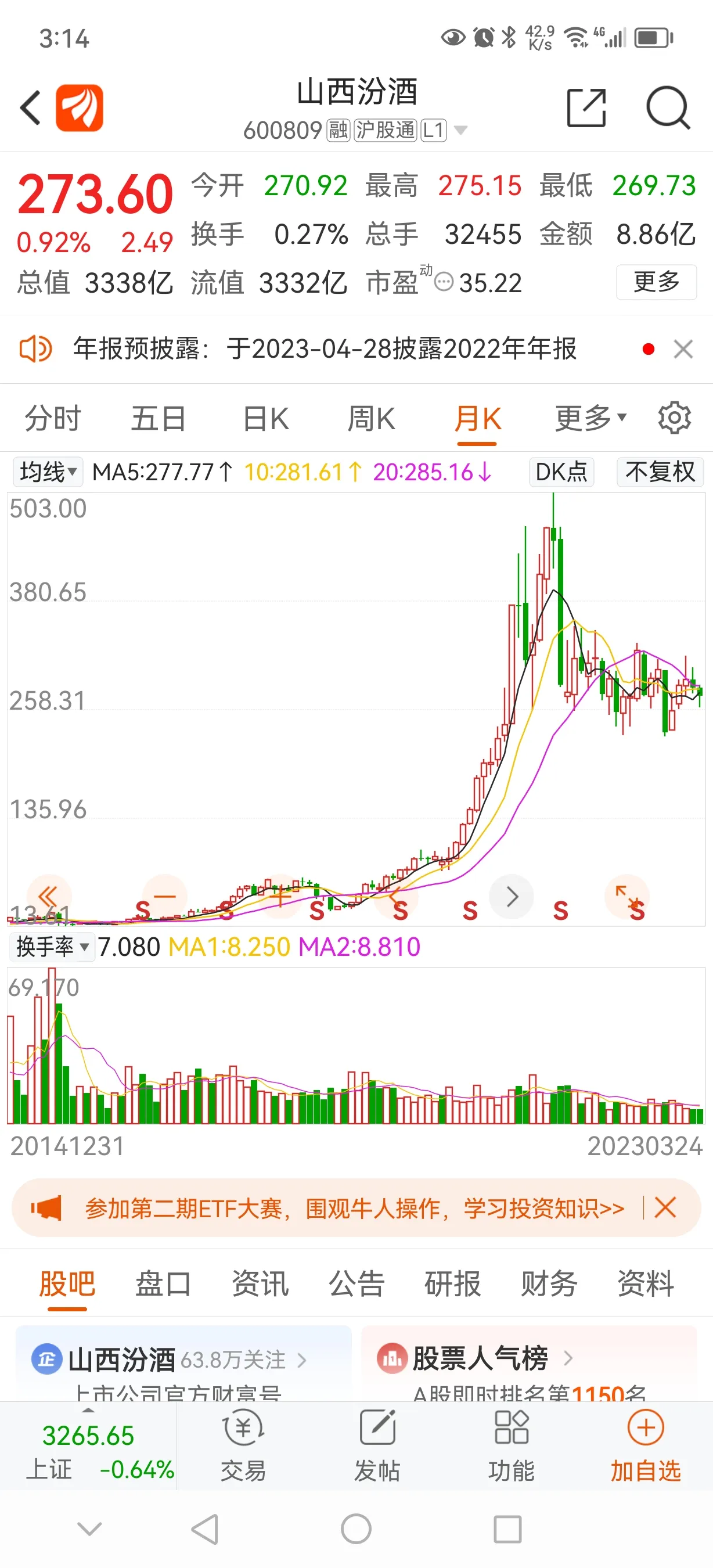Go back using the top-left arrow
The image size is (713, 1568).
(30, 108)
